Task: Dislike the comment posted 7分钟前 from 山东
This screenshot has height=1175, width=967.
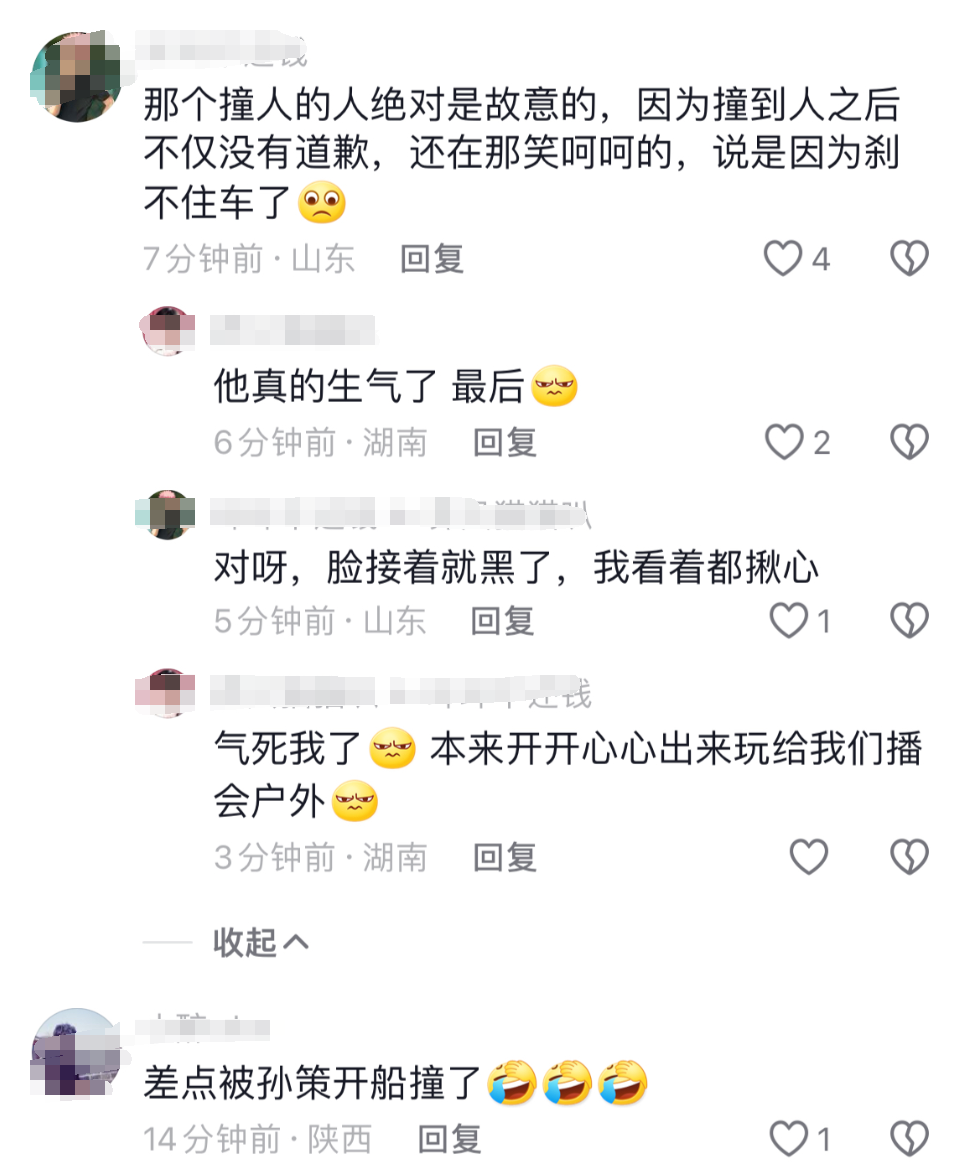Action: pyautogui.click(x=909, y=259)
